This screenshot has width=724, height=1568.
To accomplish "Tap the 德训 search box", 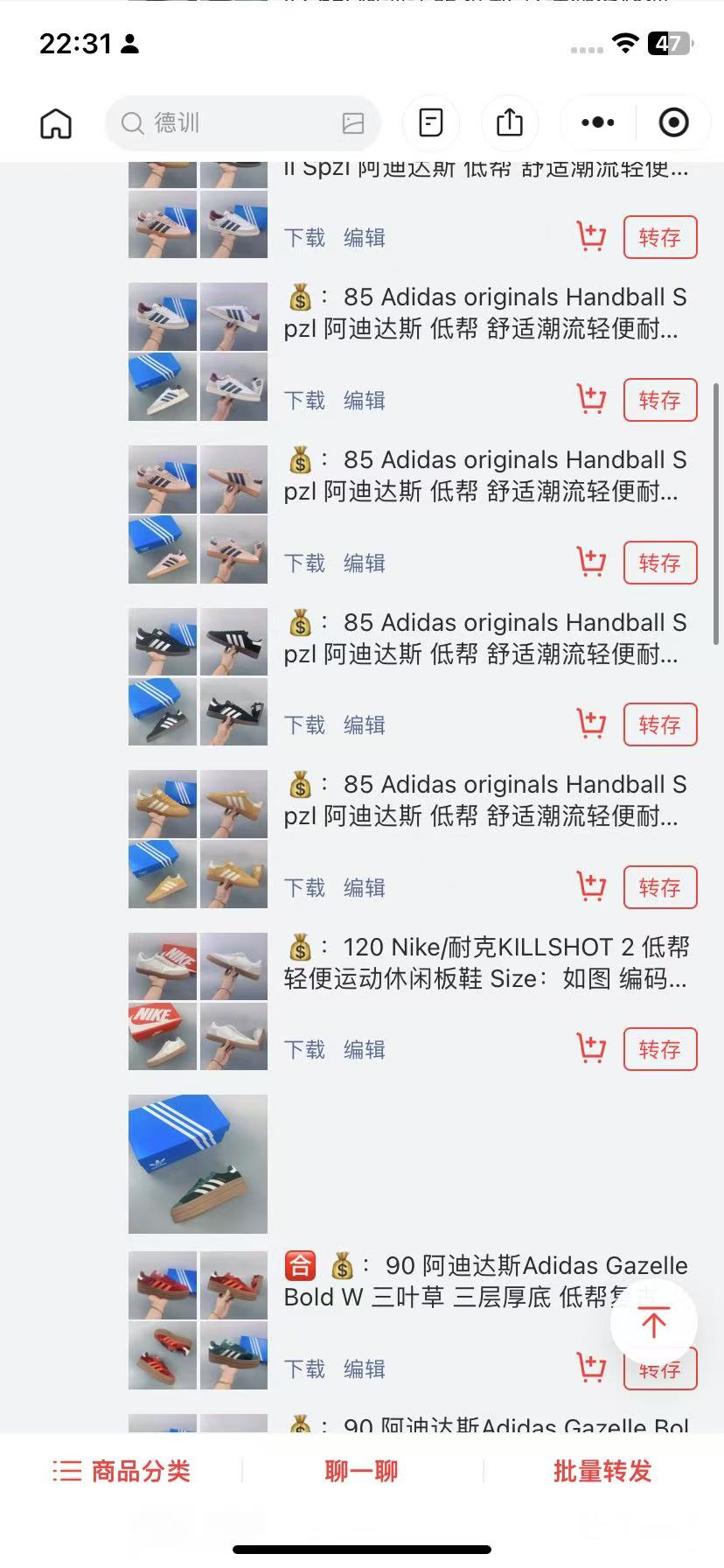I will coord(243,123).
